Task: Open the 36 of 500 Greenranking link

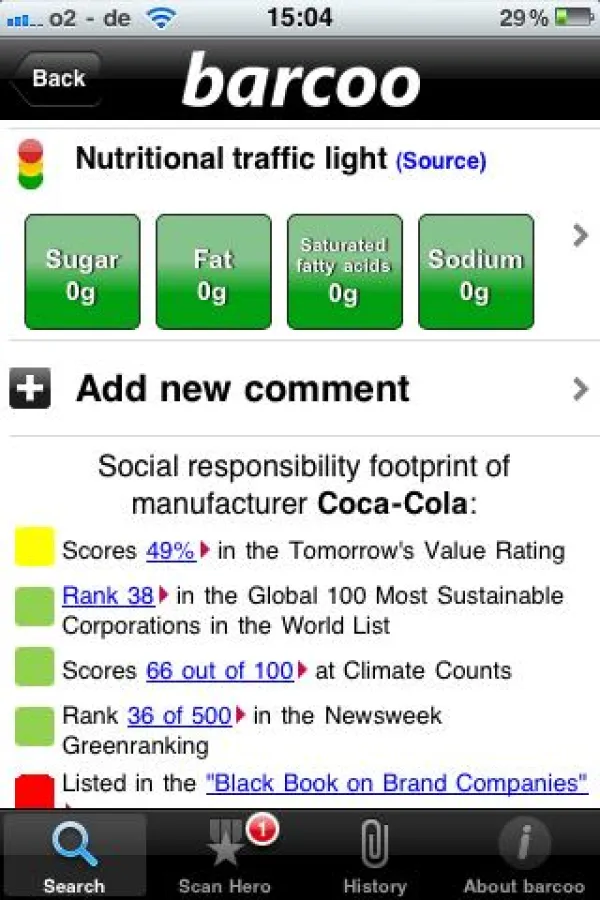Action: point(179,716)
